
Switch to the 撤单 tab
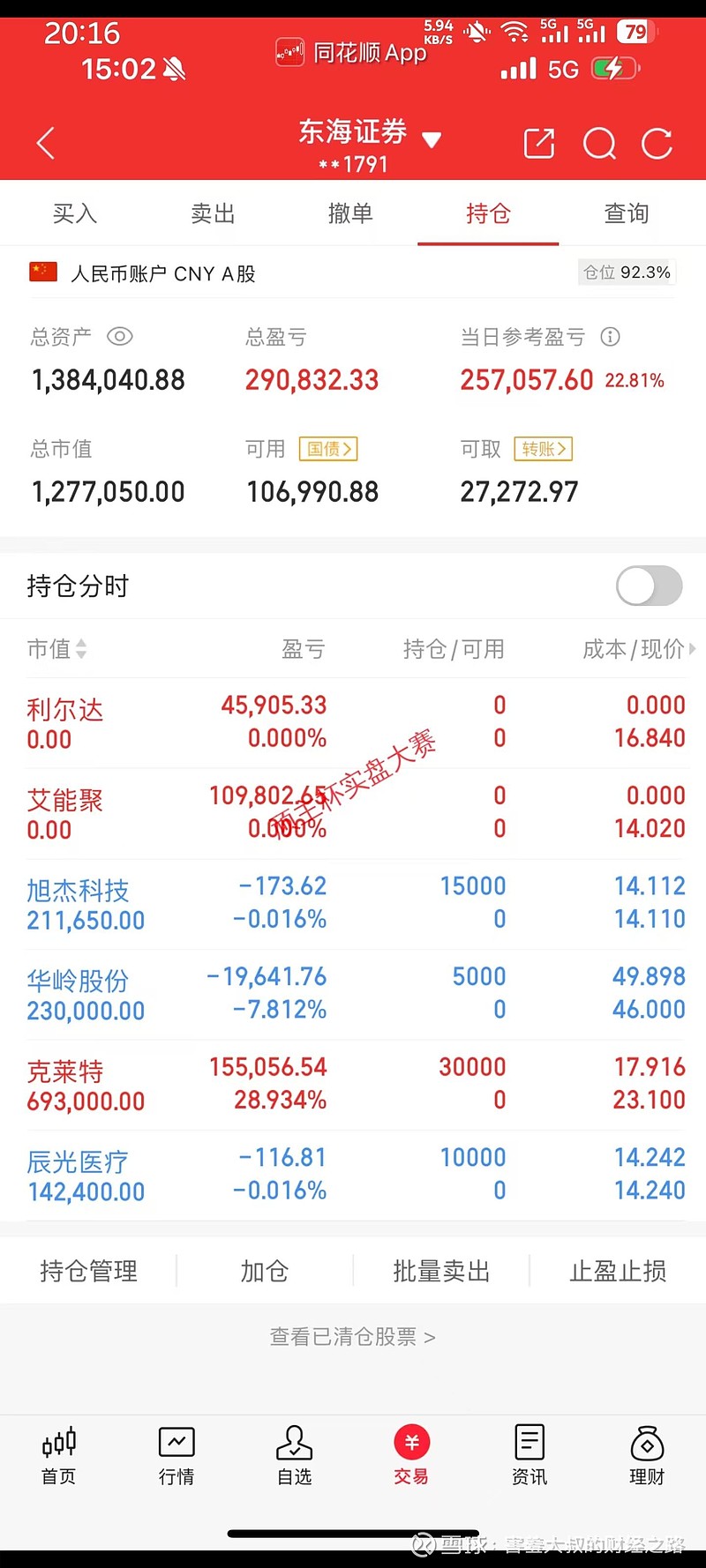coord(350,213)
